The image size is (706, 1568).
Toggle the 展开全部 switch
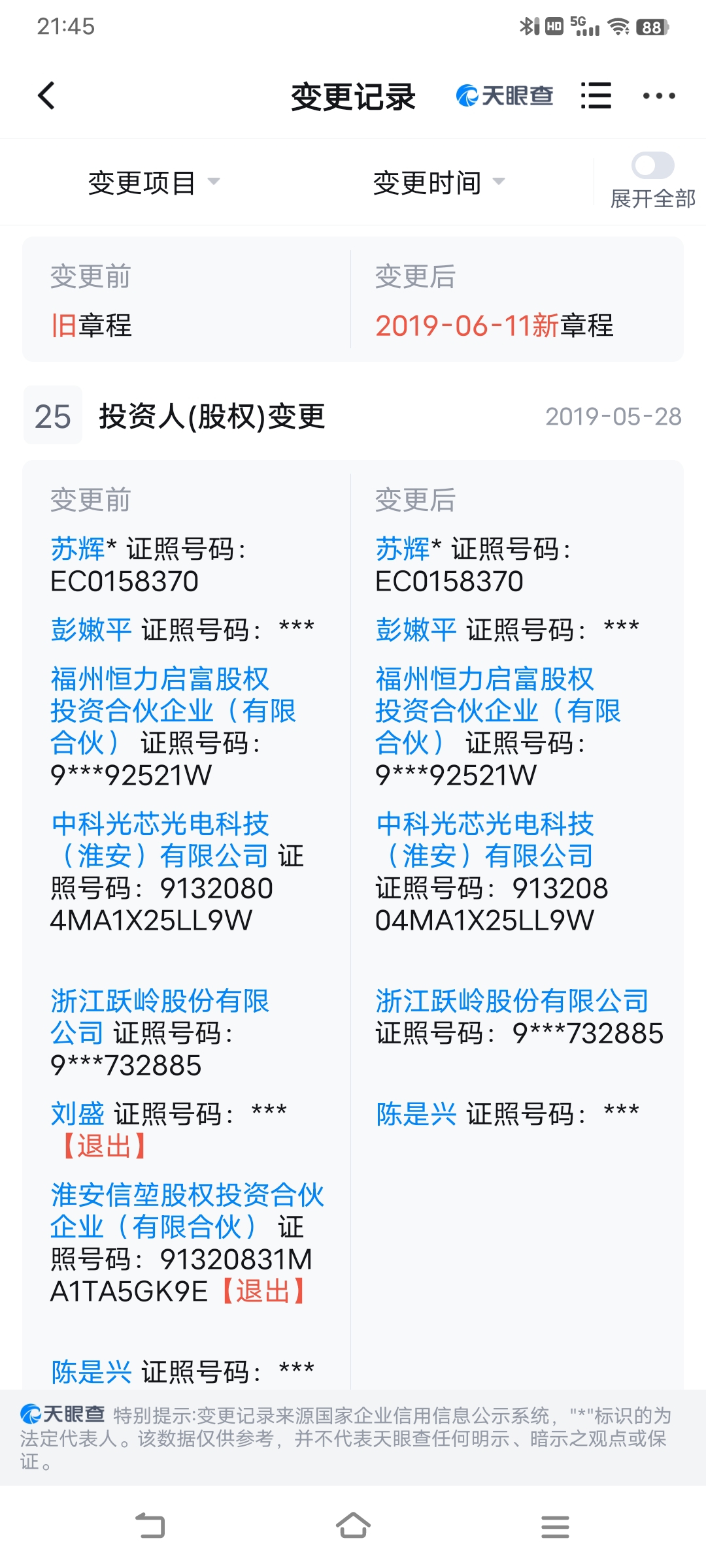[652, 166]
